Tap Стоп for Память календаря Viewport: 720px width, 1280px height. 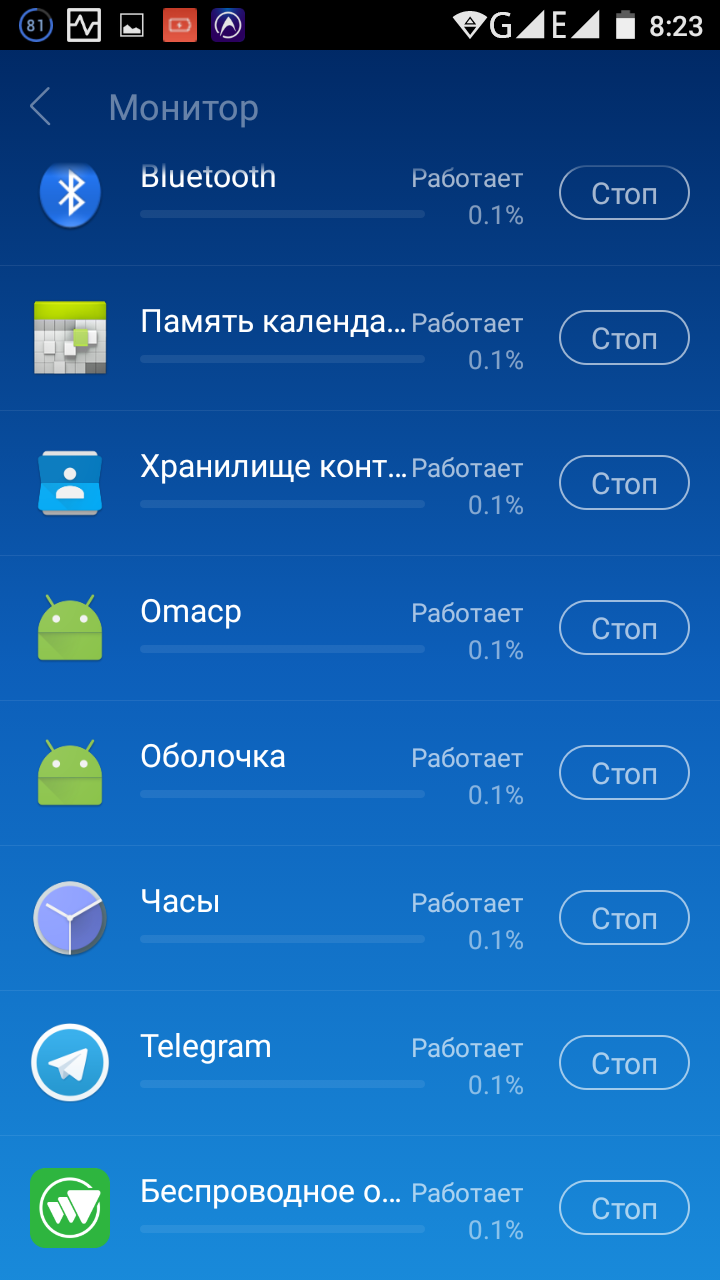coord(624,338)
